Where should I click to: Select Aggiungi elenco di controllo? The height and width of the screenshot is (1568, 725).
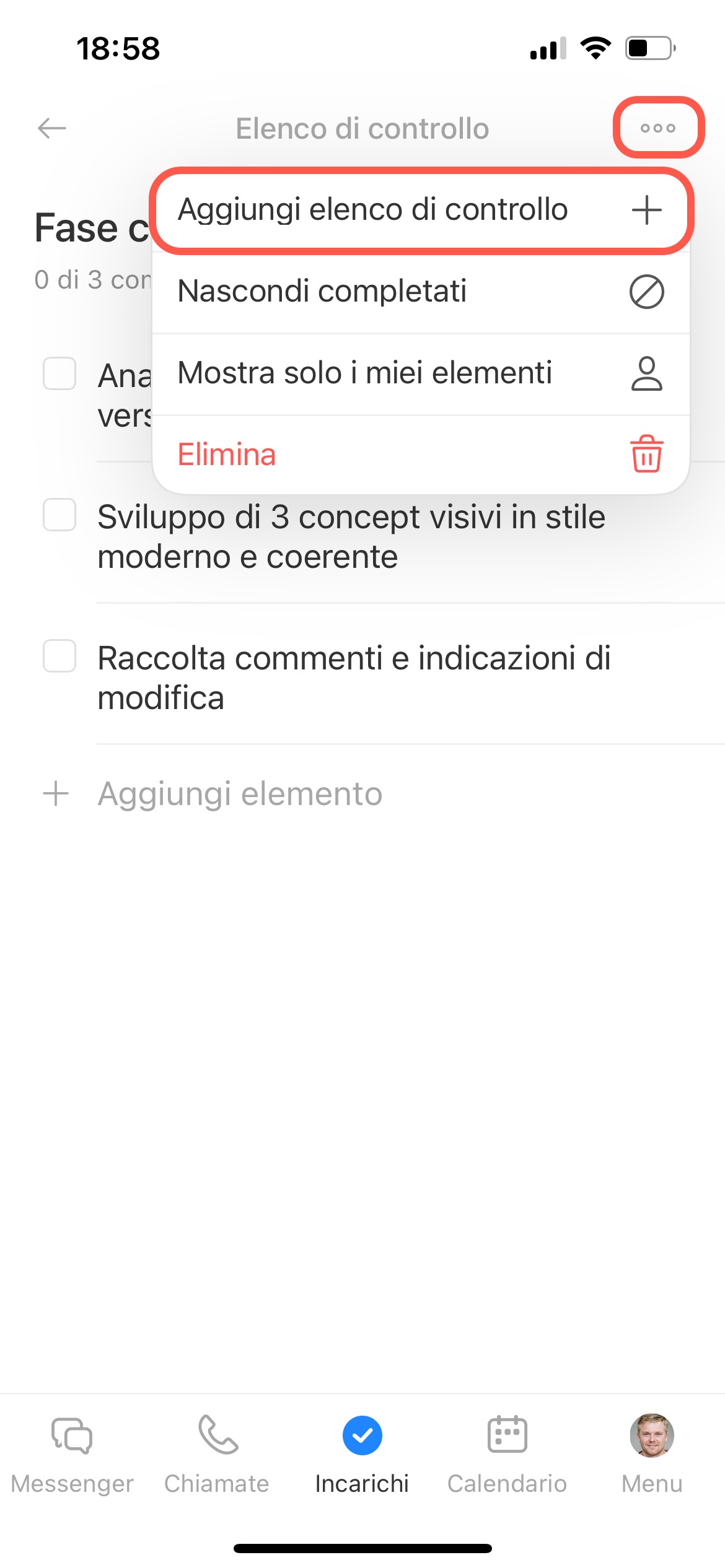pos(421,210)
